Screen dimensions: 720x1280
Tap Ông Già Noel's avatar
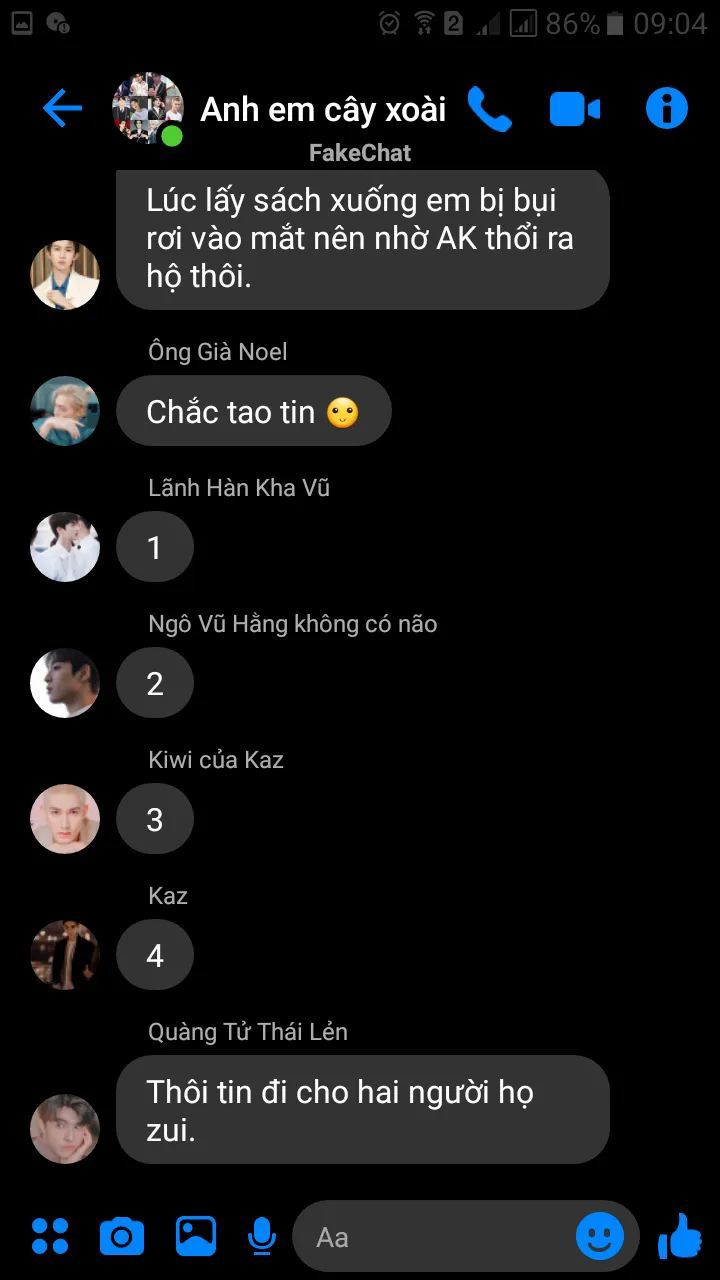(65, 411)
